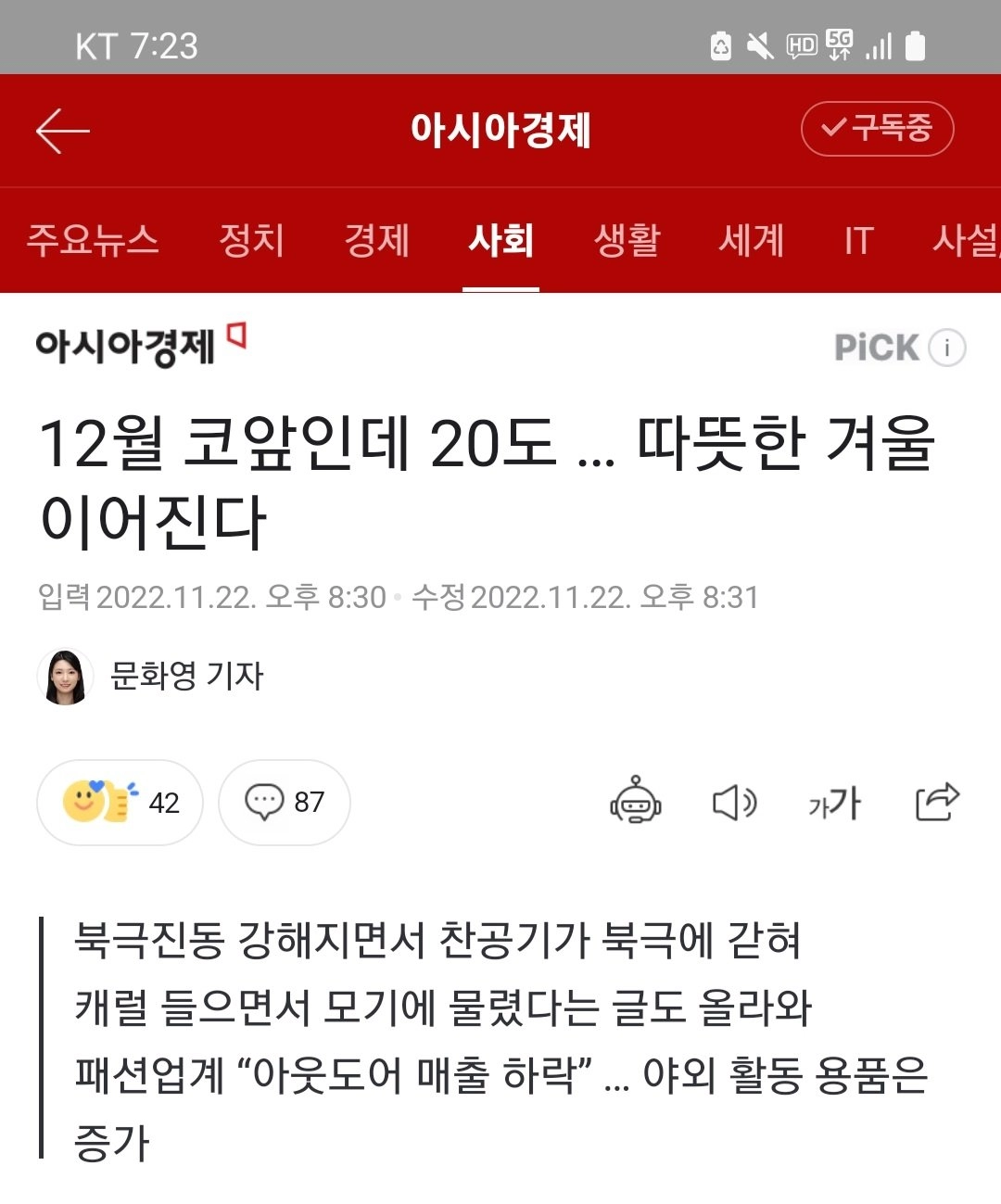1001x1204 pixels.
Task: Select the 경제 tab
Action: point(376,240)
